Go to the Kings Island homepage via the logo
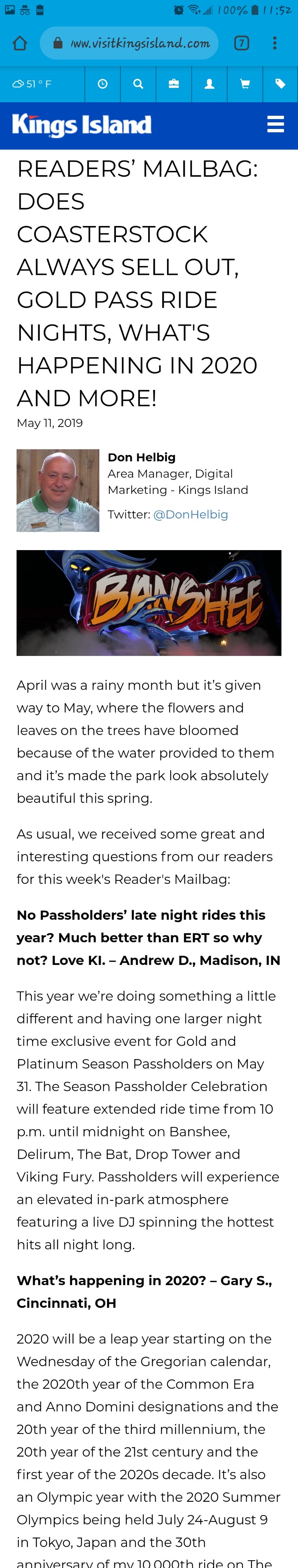 (x=82, y=125)
